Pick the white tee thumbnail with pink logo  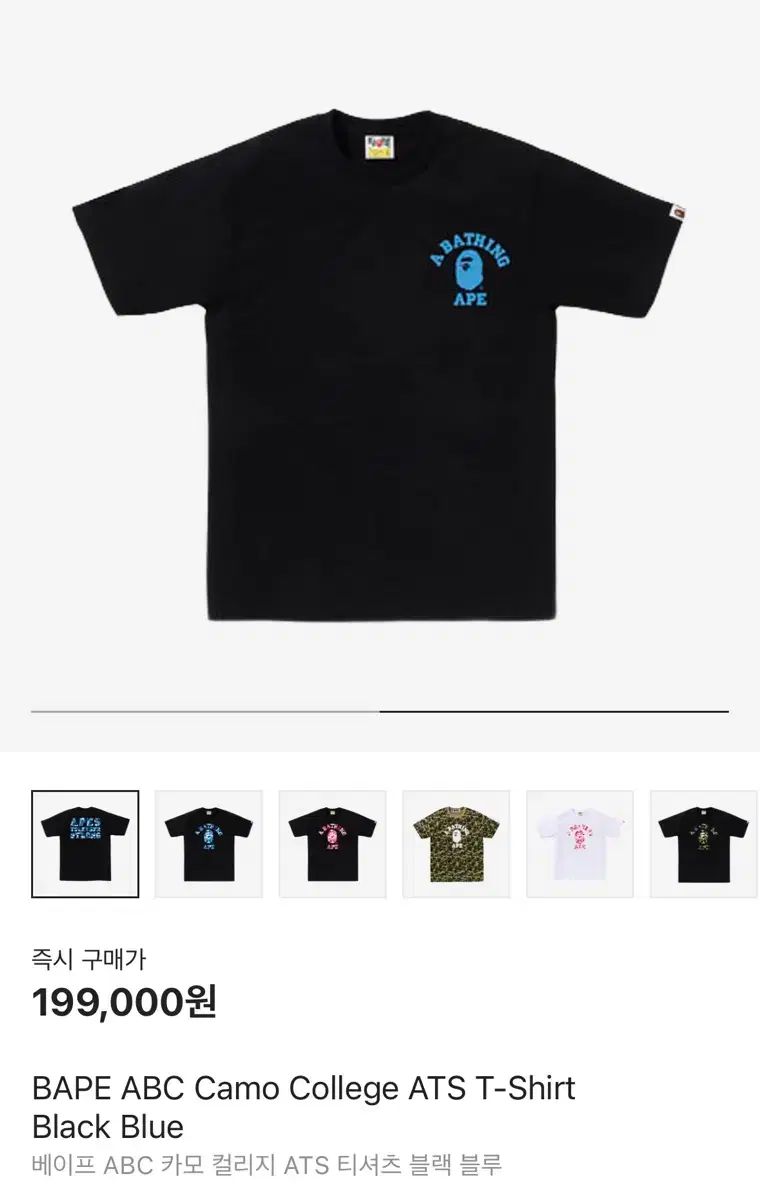click(580, 843)
